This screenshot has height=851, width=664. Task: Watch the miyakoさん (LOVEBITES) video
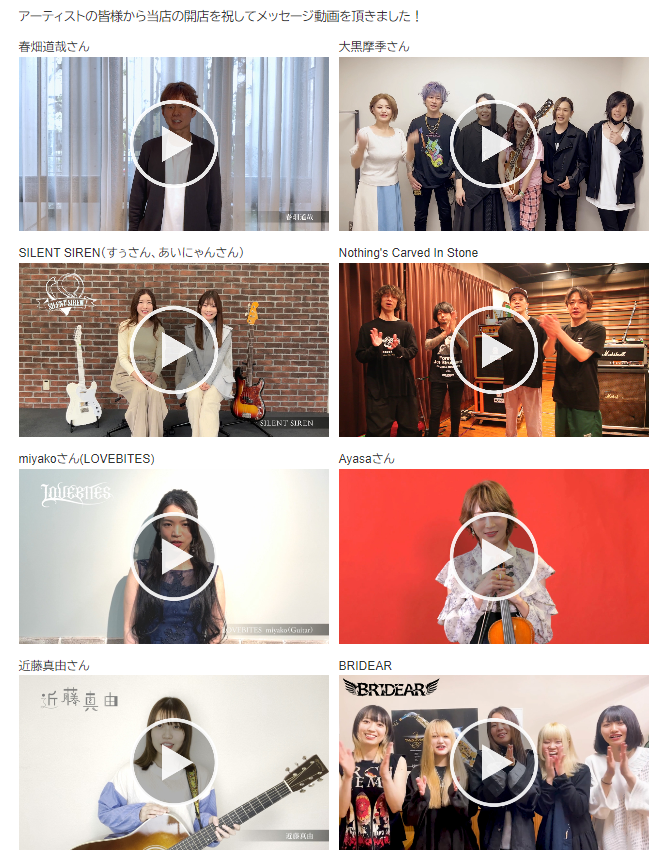(174, 556)
